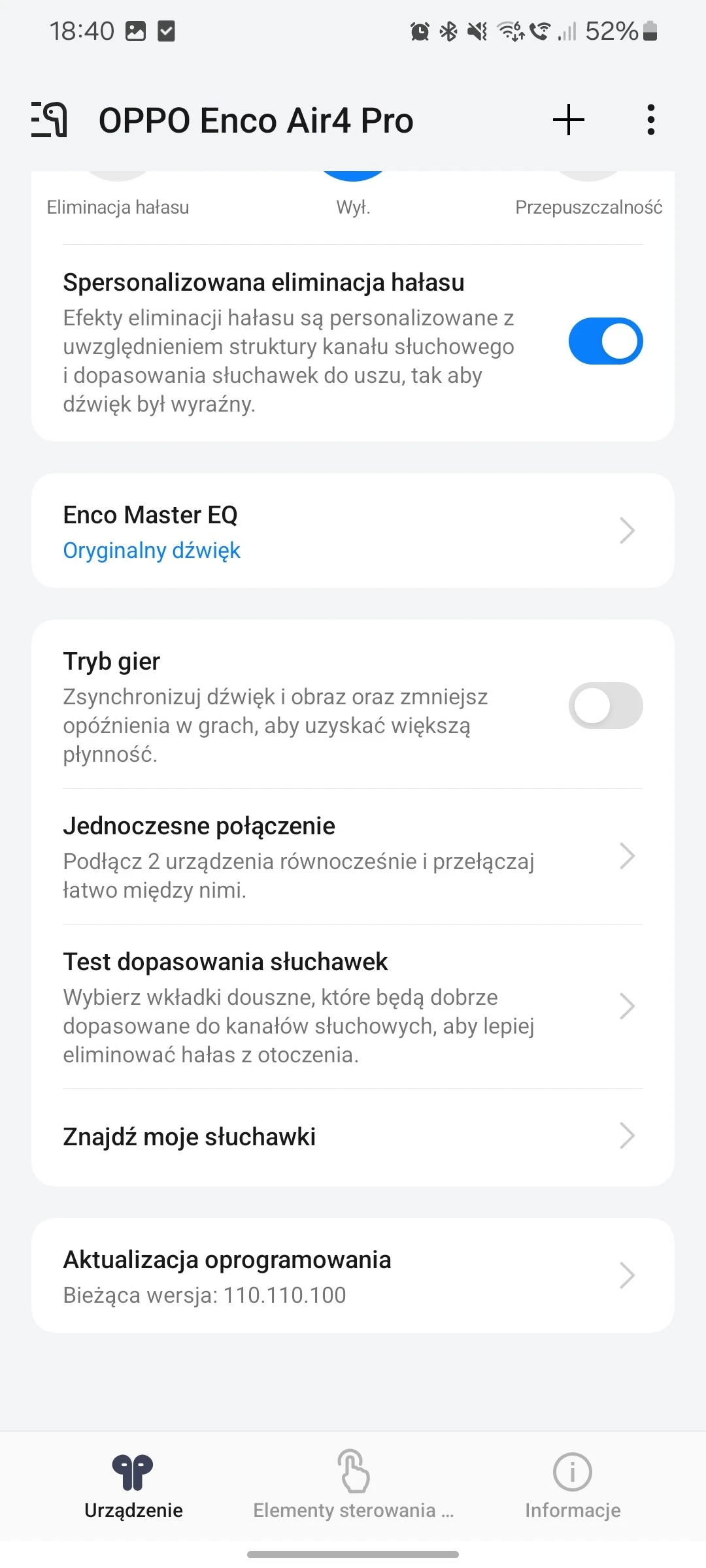Disable Spersonalizowana eliminacja hałasu switch
The width and height of the screenshot is (706, 1568).
(x=605, y=341)
